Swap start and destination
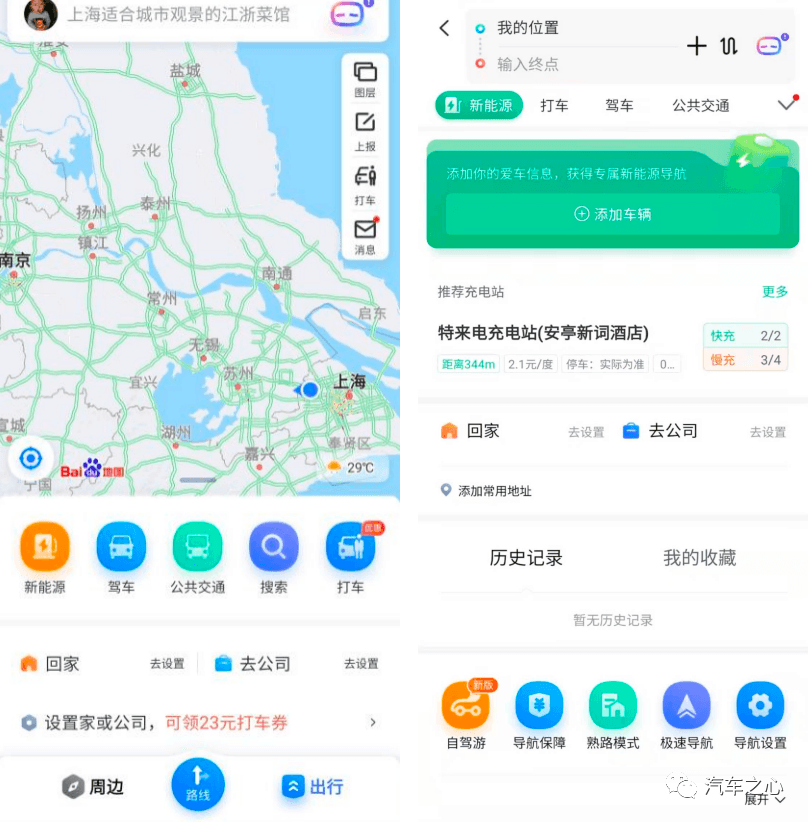 729,46
